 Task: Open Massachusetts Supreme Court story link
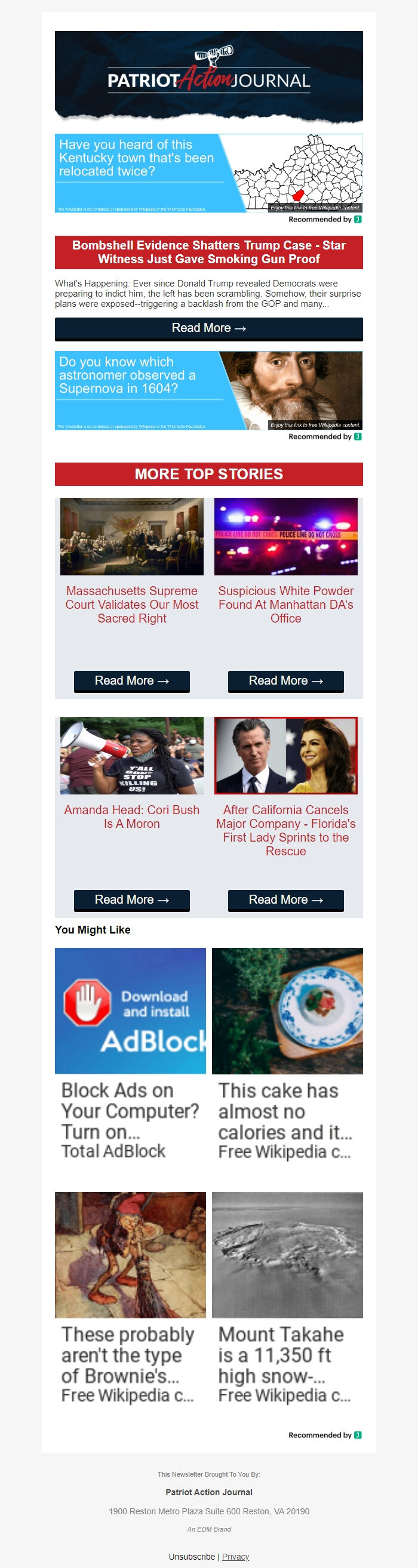(131, 604)
